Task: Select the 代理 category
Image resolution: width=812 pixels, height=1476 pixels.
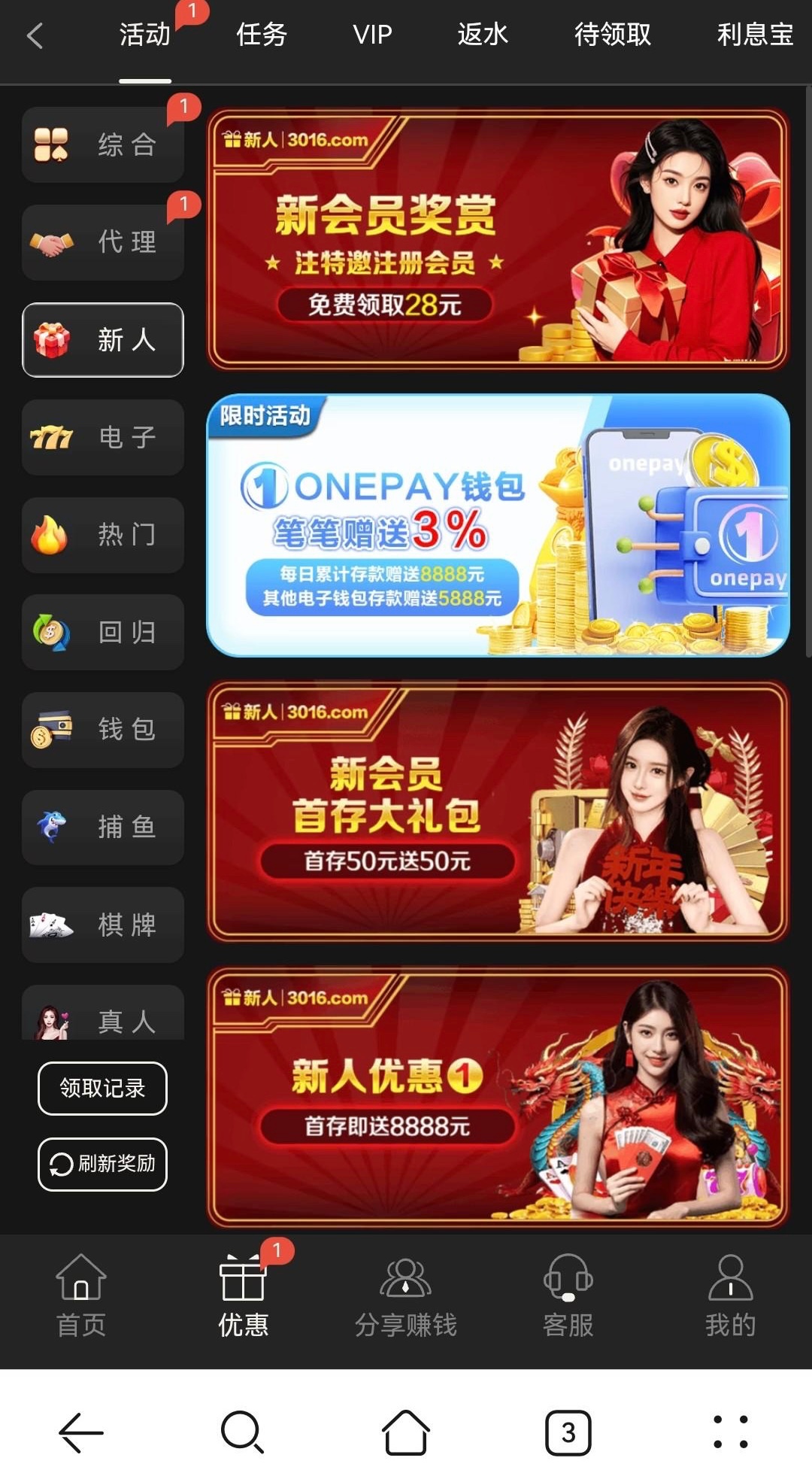Action: pyautogui.click(x=103, y=242)
